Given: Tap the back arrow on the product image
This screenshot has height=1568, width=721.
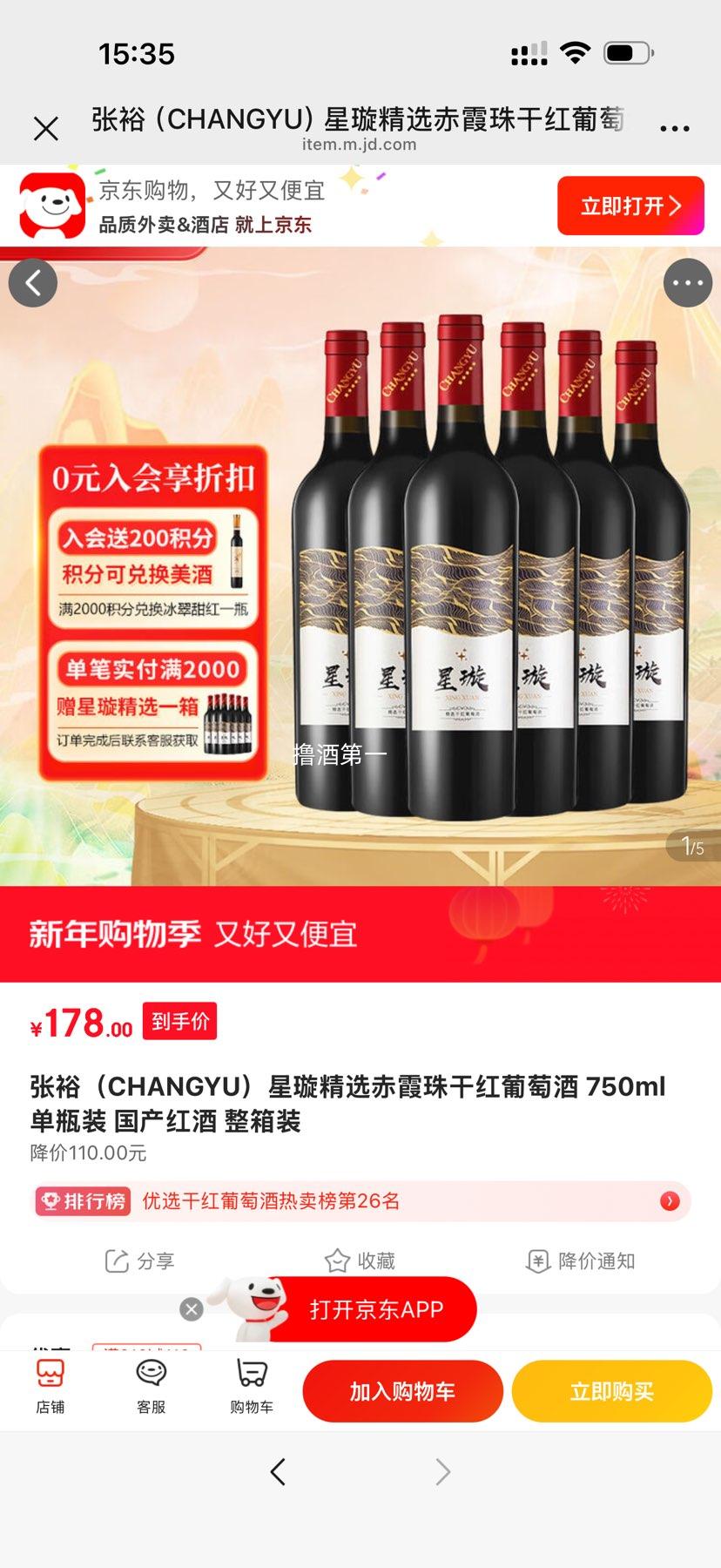Looking at the screenshot, I should tap(33, 283).
